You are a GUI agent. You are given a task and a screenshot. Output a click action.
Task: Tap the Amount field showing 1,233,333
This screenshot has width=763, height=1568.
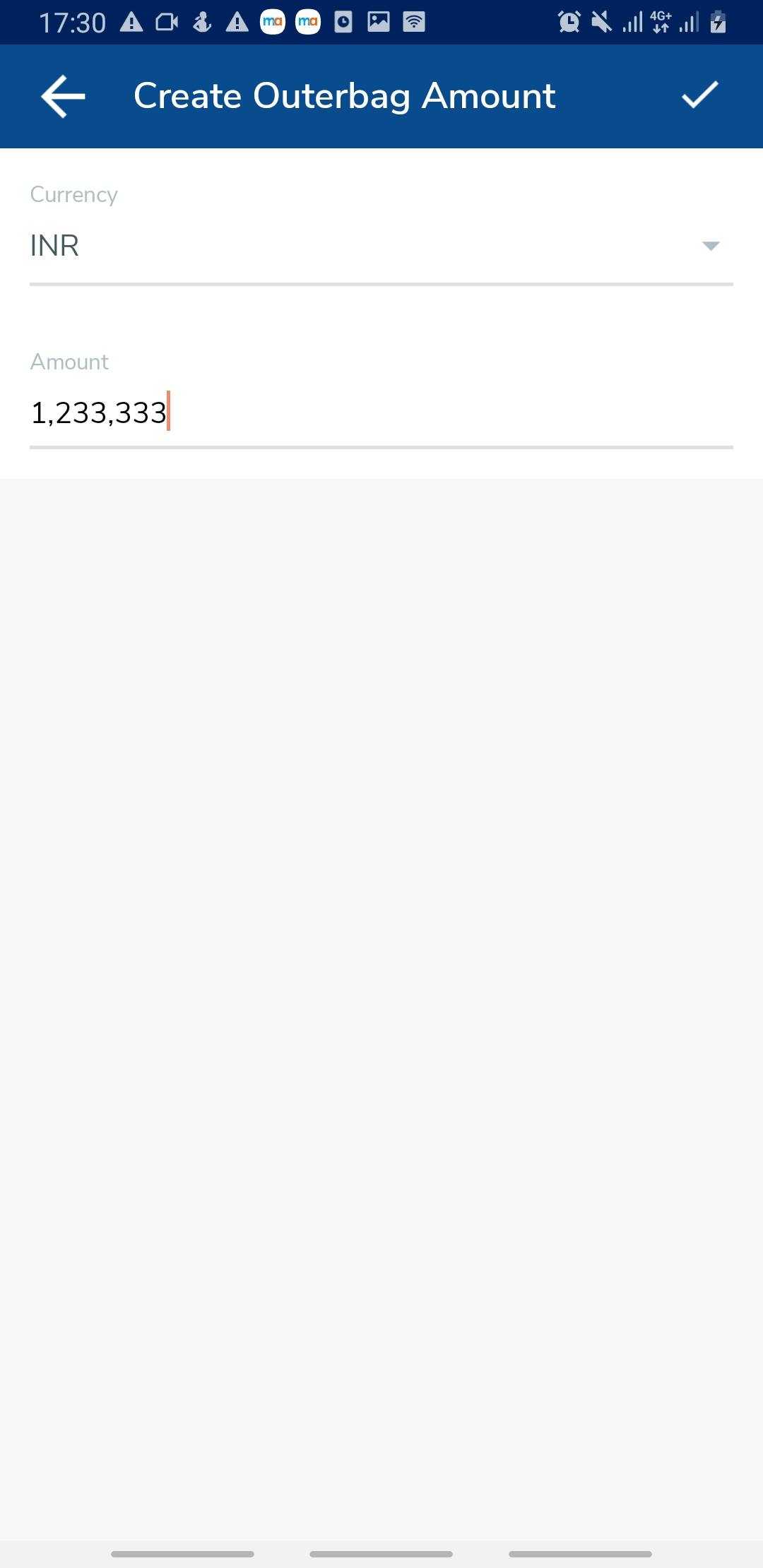coord(381,413)
